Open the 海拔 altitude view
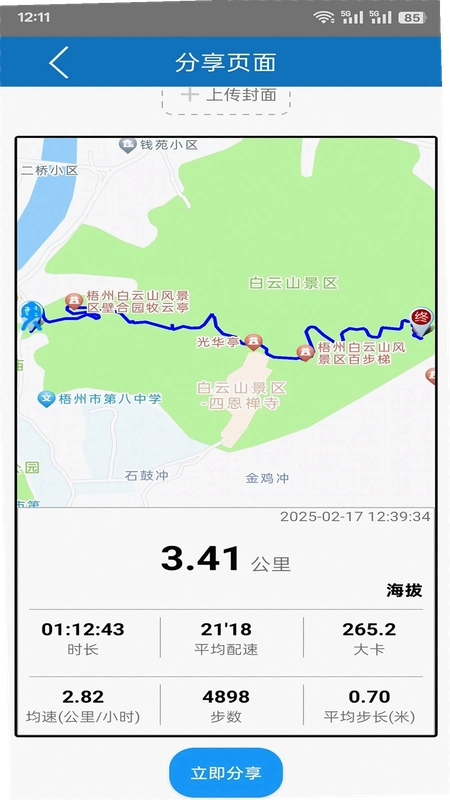 404,590
